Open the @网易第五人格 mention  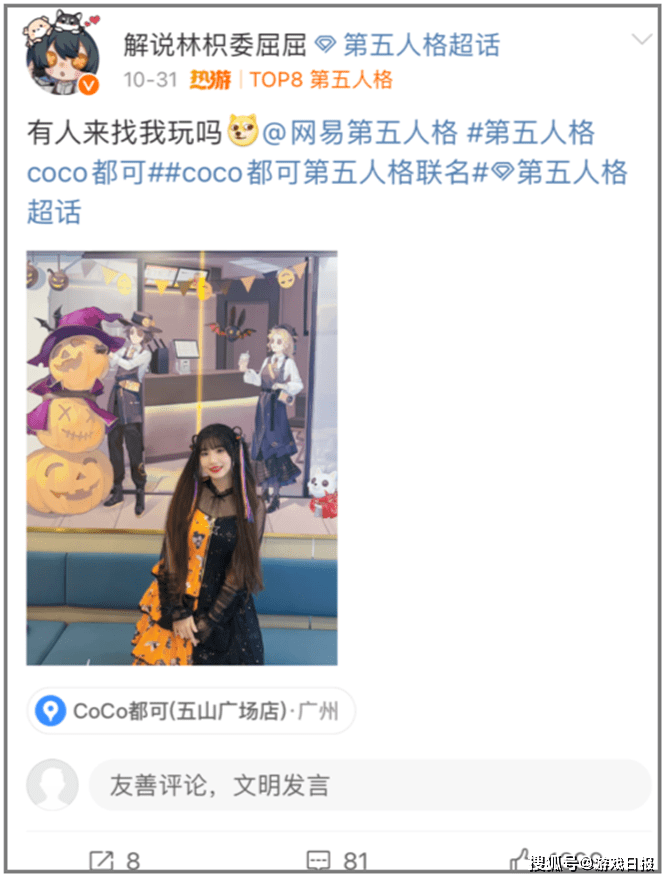[358, 132]
